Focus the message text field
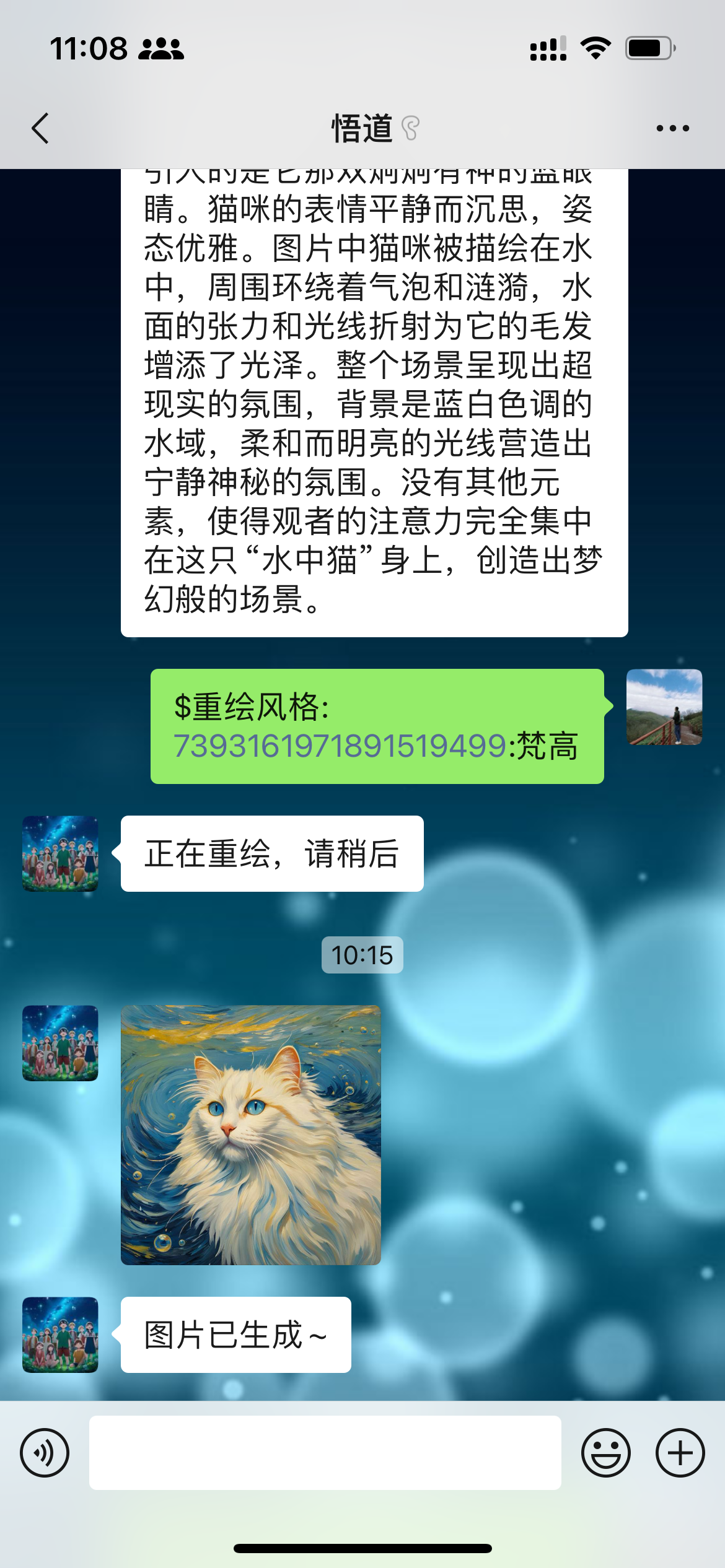725x1568 pixels. [325, 1453]
